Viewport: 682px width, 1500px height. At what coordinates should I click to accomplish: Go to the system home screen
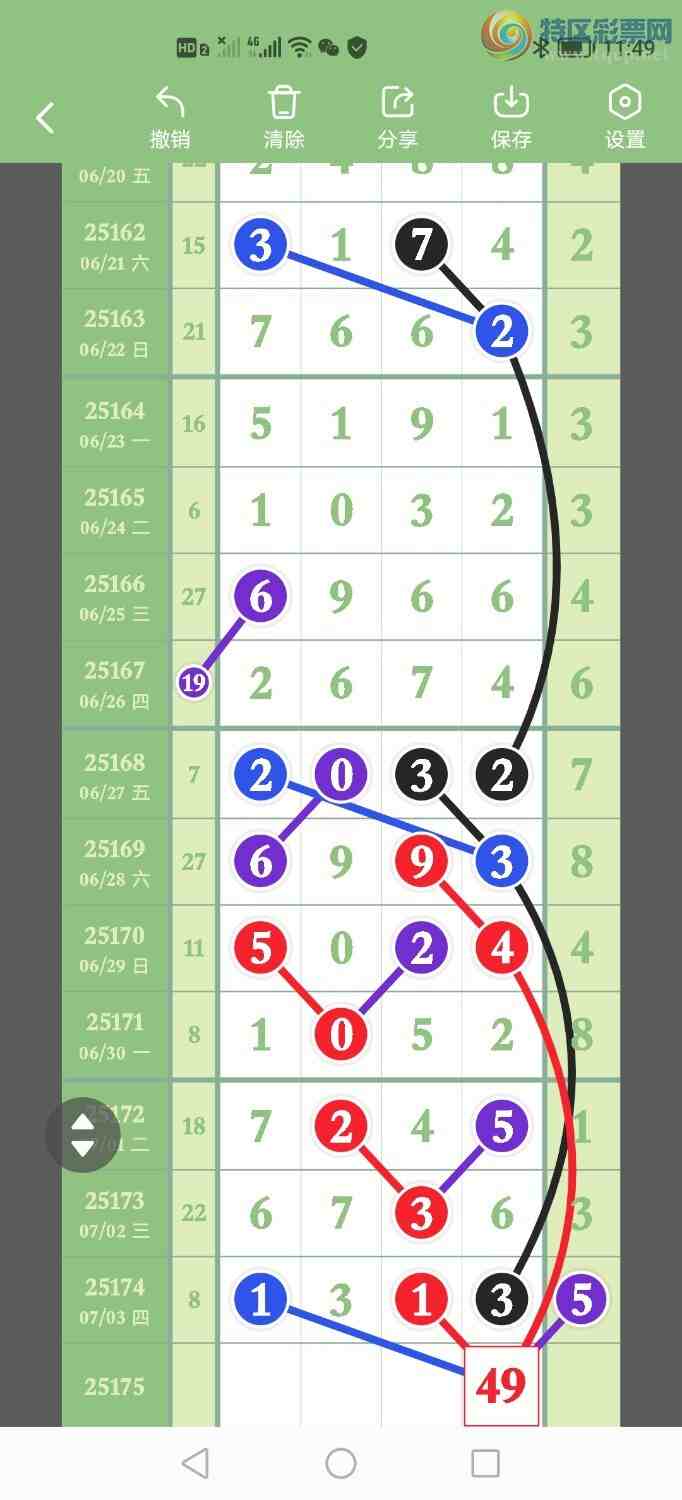[x=341, y=1464]
